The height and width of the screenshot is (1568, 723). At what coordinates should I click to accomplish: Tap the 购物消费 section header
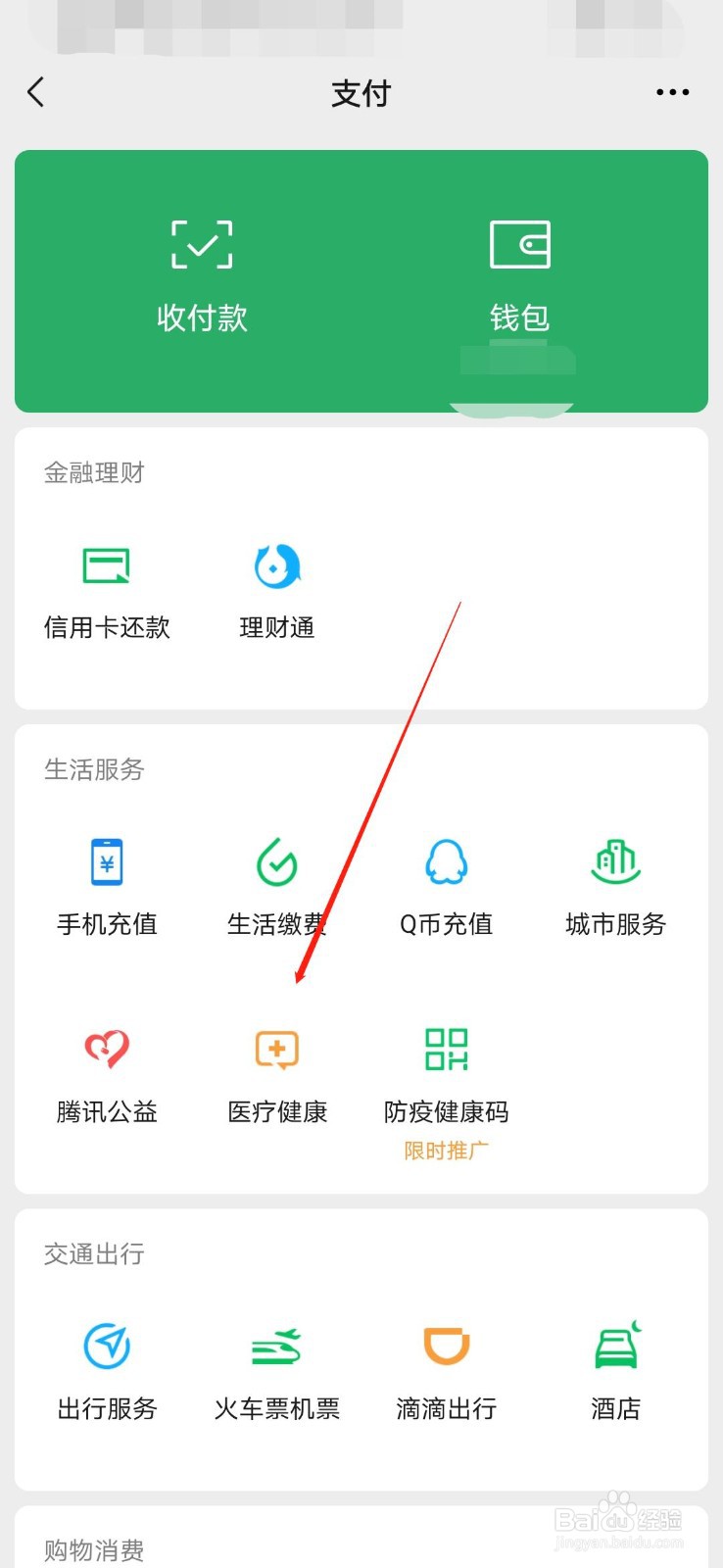pyautogui.click(x=93, y=1548)
